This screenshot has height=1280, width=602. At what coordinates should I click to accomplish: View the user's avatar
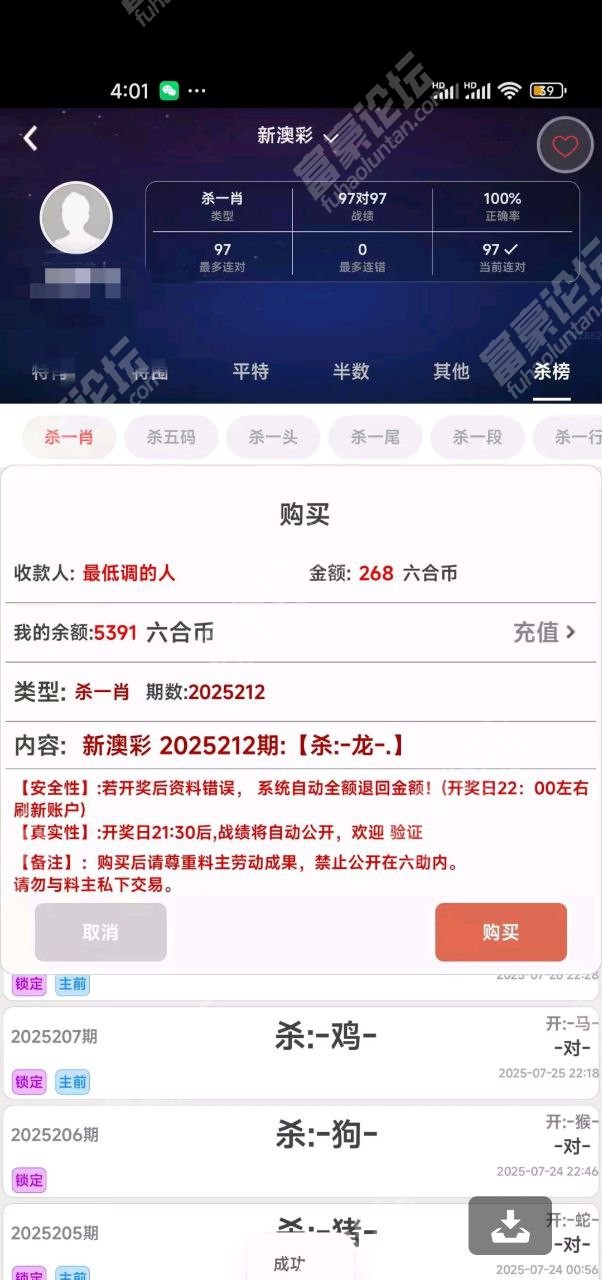76,218
